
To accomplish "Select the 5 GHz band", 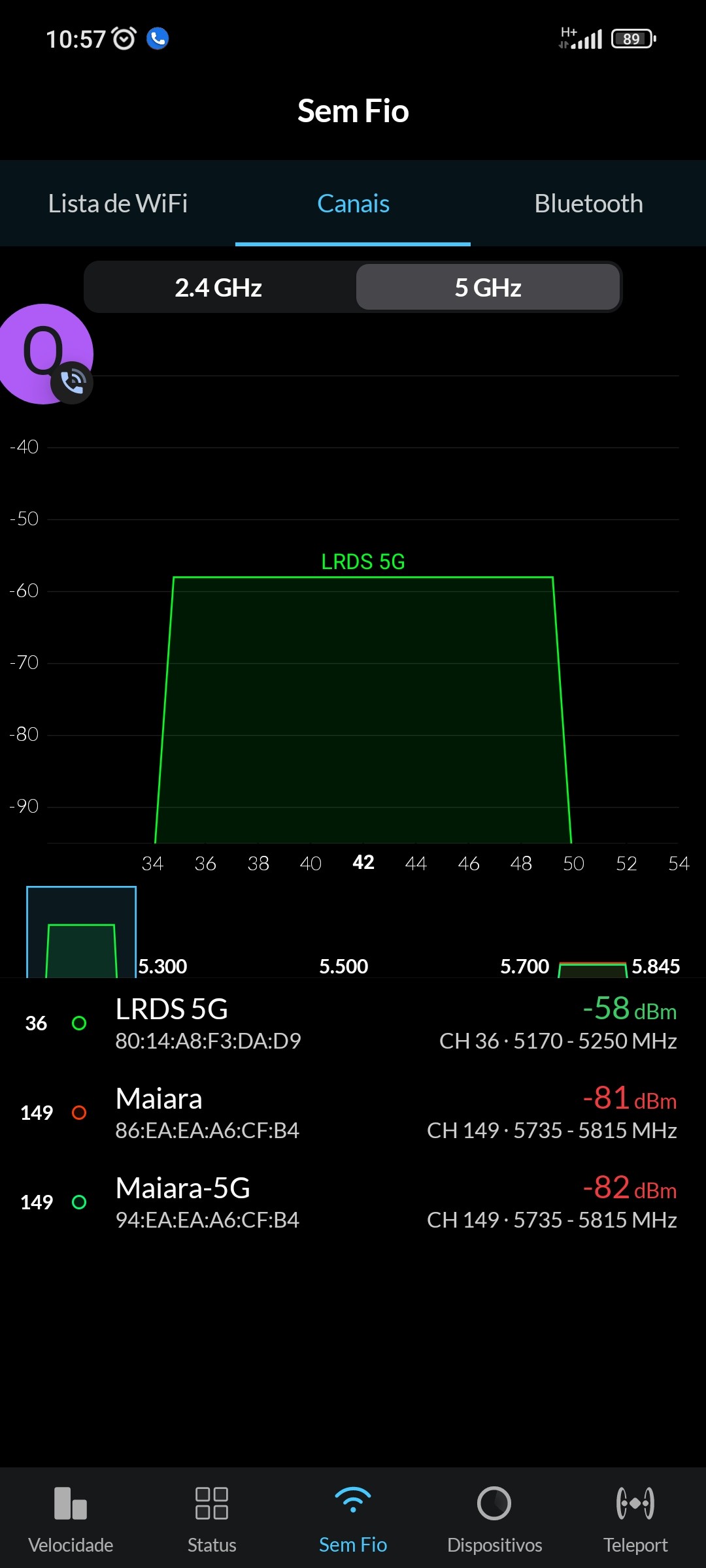I will click(488, 287).
